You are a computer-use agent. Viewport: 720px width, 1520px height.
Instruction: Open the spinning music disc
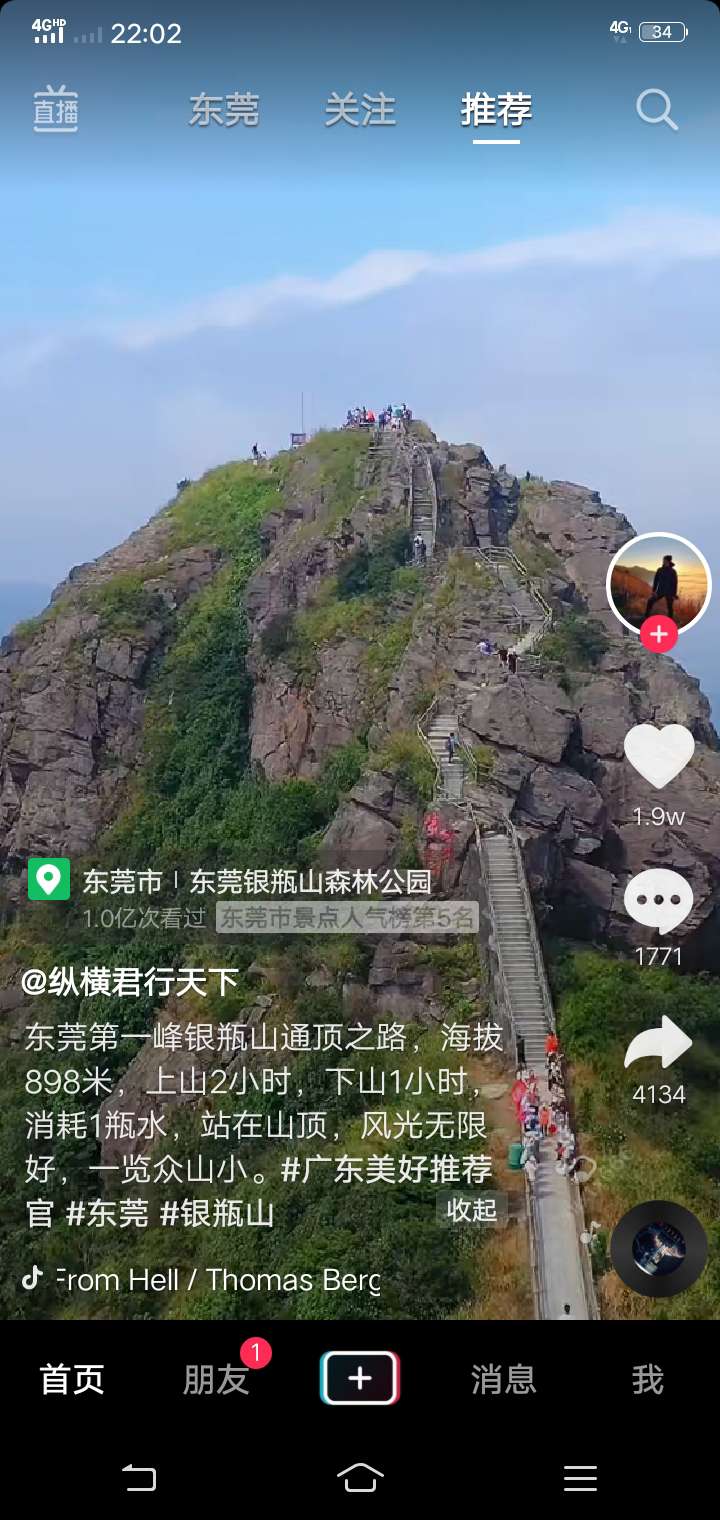click(659, 1248)
